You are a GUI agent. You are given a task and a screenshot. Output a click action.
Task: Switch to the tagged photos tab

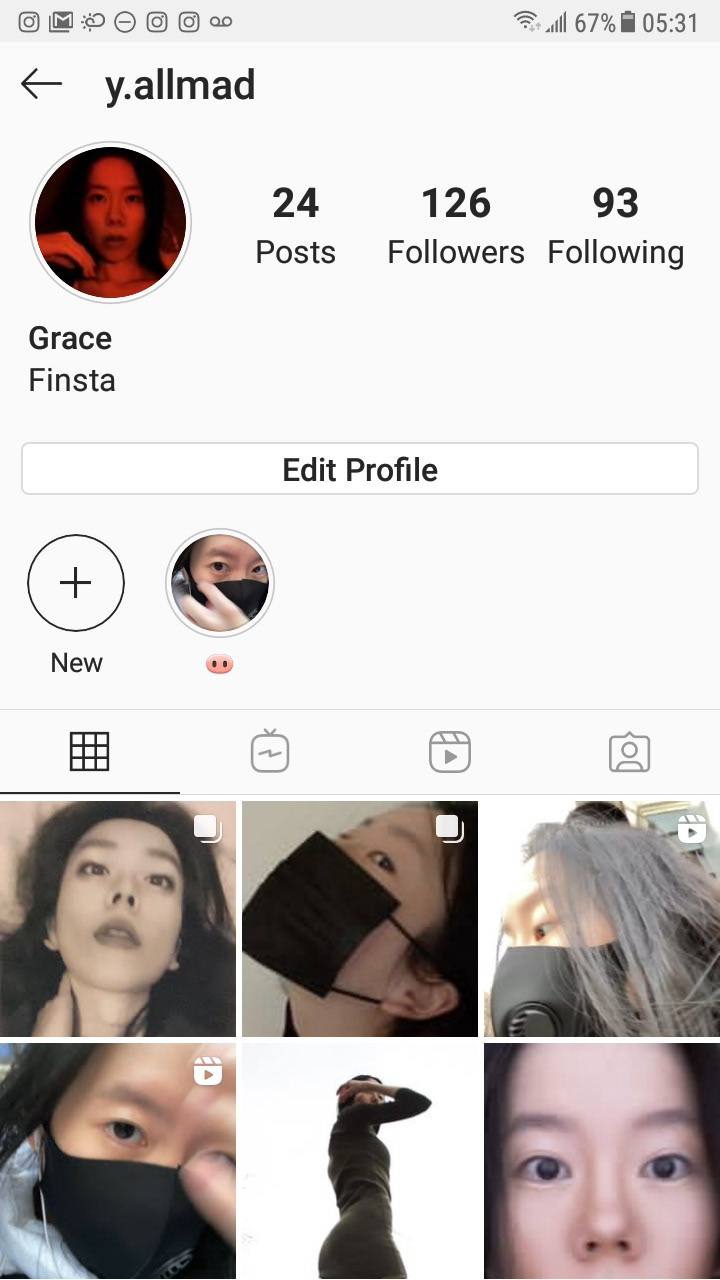(x=629, y=752)
